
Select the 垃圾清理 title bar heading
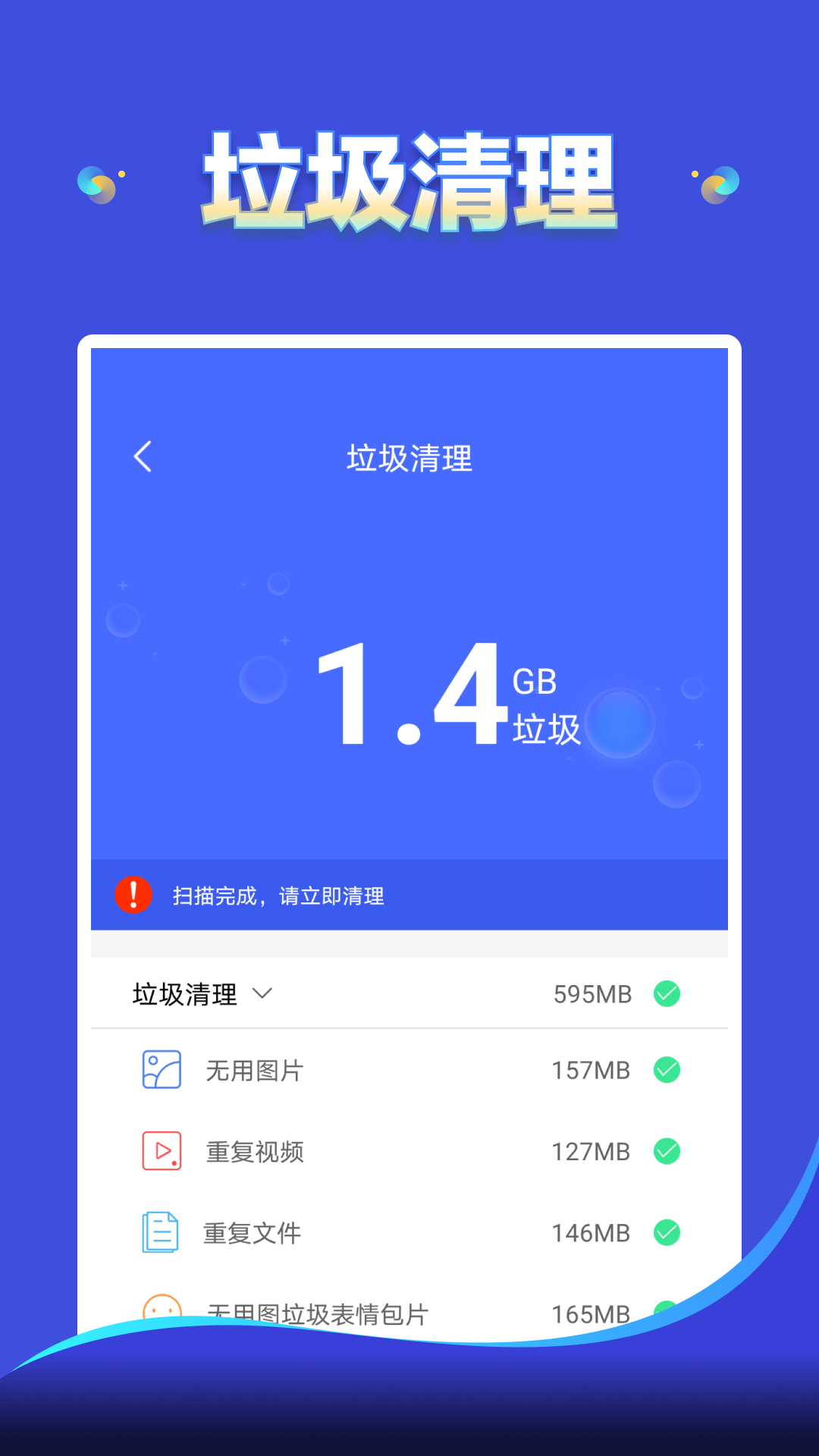(409, 458)
